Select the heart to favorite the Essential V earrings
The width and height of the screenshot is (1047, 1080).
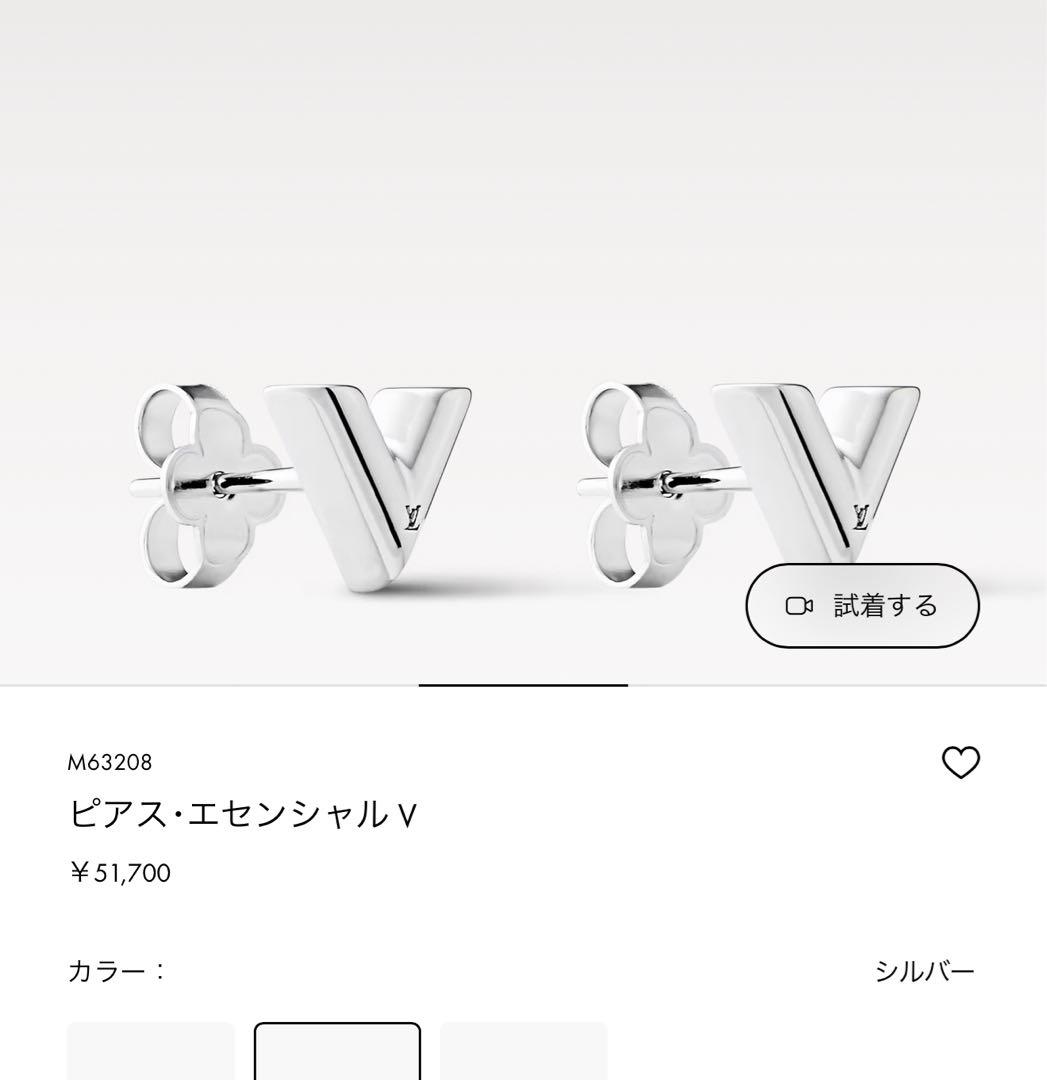point(962,763)
